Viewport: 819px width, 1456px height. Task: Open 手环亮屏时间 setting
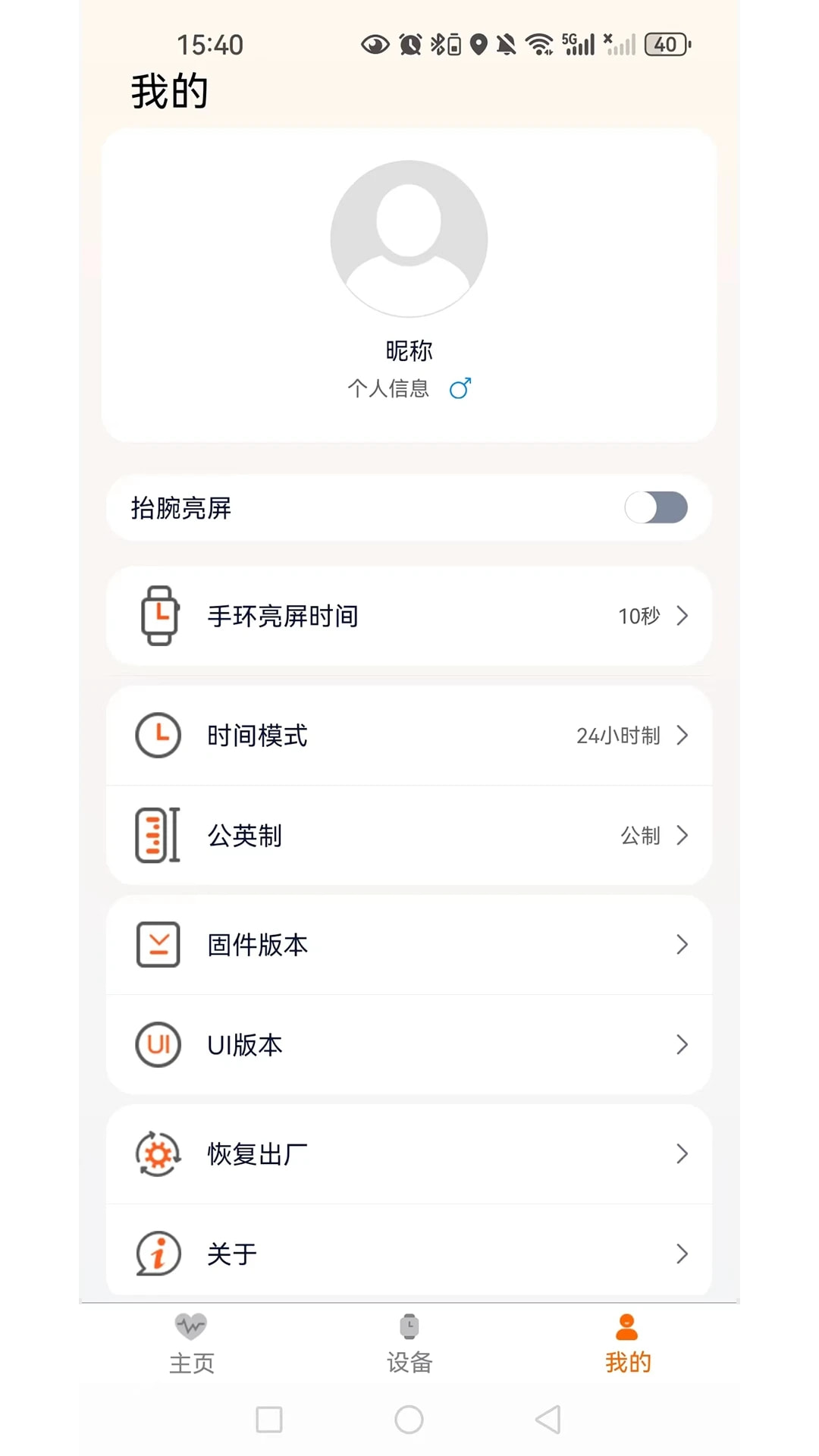click(x=409, y=616)
